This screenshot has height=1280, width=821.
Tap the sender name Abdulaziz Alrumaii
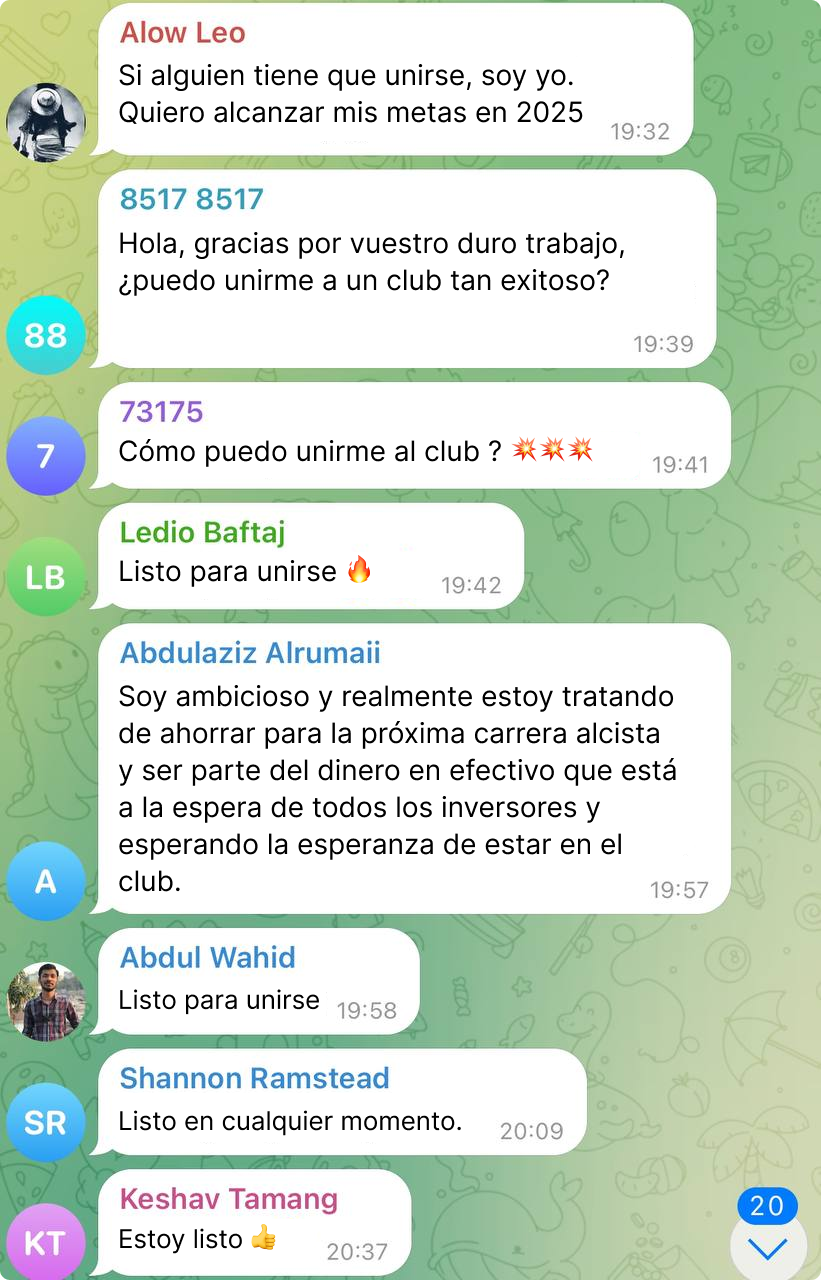(250, 653)
